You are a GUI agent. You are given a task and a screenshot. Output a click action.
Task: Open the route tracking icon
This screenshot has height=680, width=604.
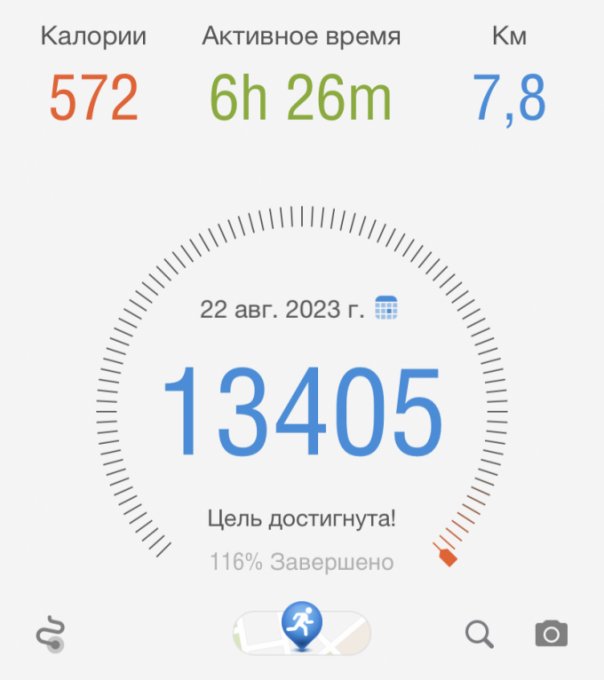click(50, 634)
